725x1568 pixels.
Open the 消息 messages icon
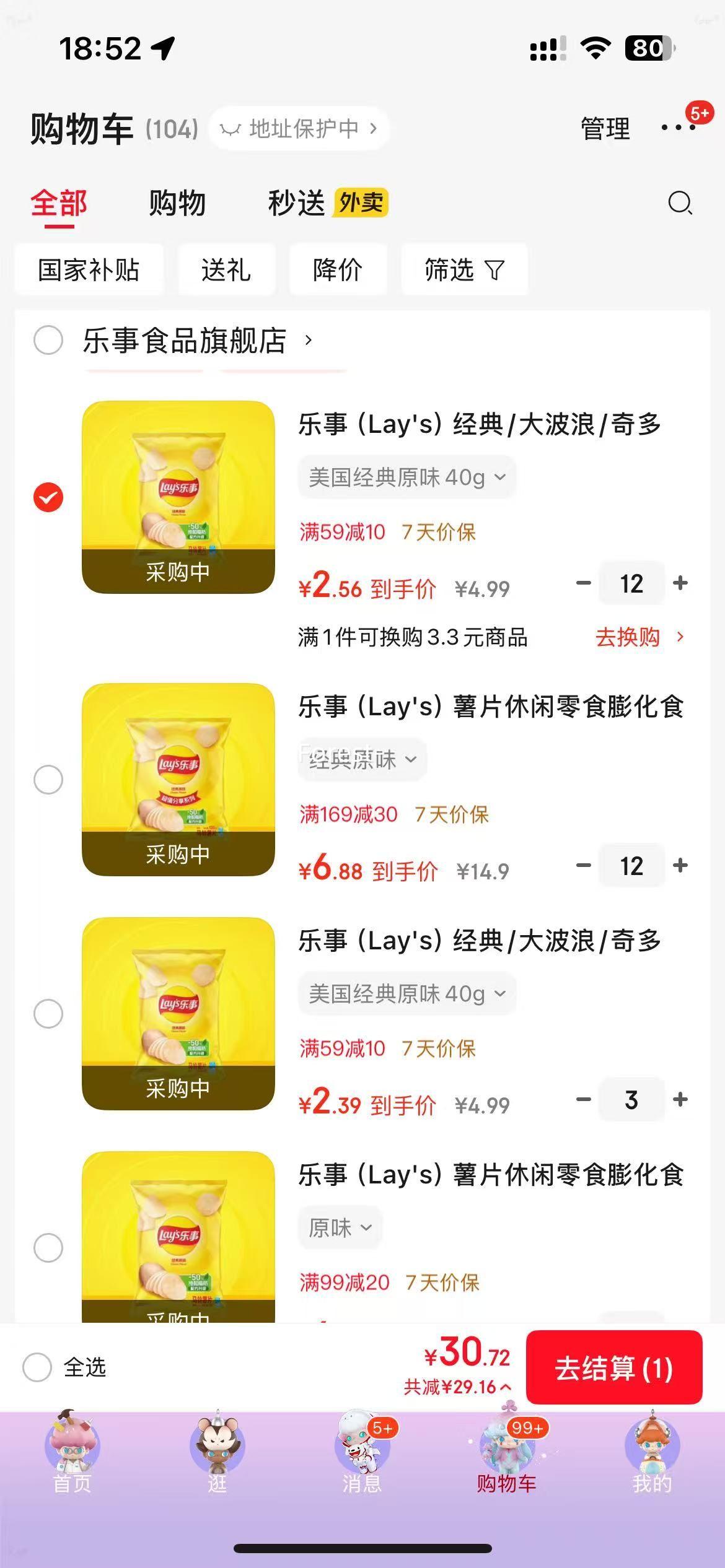point(362,1453)
